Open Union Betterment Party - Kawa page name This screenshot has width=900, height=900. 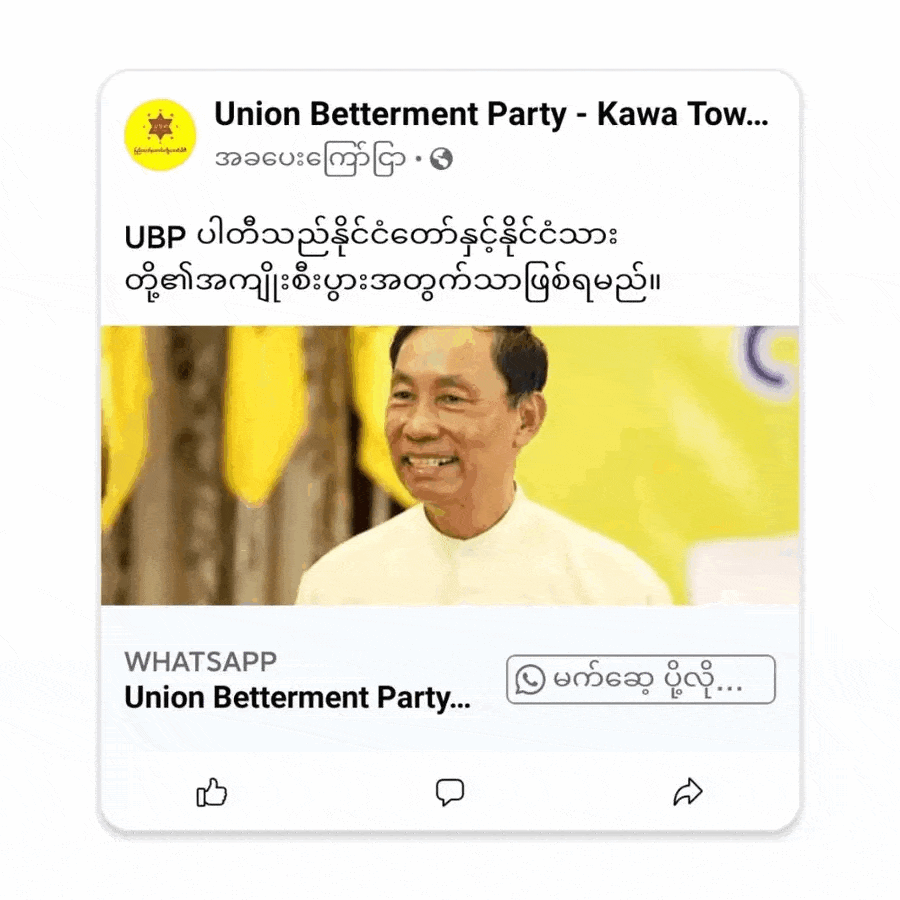pyautogui.click(x=491, y=114)
